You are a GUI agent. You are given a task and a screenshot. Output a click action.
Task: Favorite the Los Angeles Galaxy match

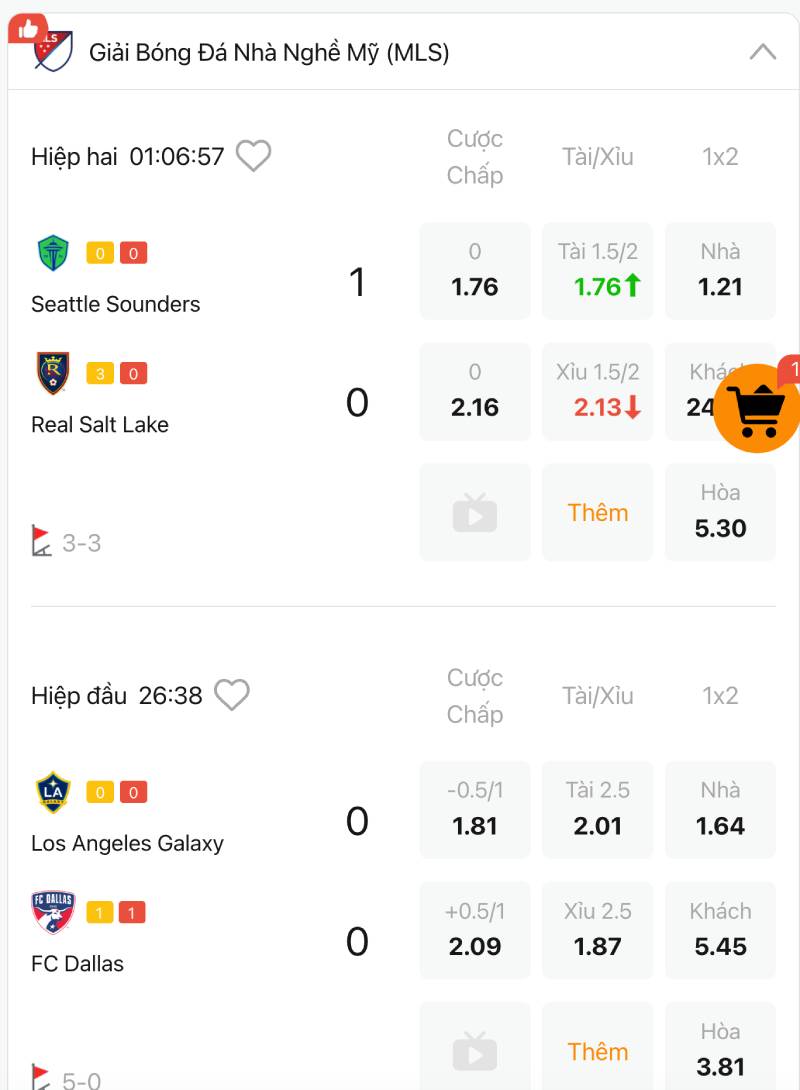click(x=232, y=695)
